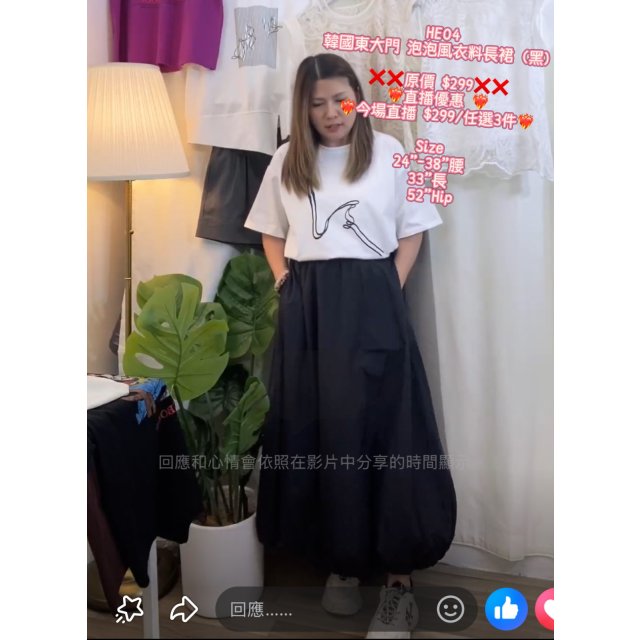The height and width of the screenshot is (640, 640).
Task: Send a heart love reaction
Action: [546, 609]
